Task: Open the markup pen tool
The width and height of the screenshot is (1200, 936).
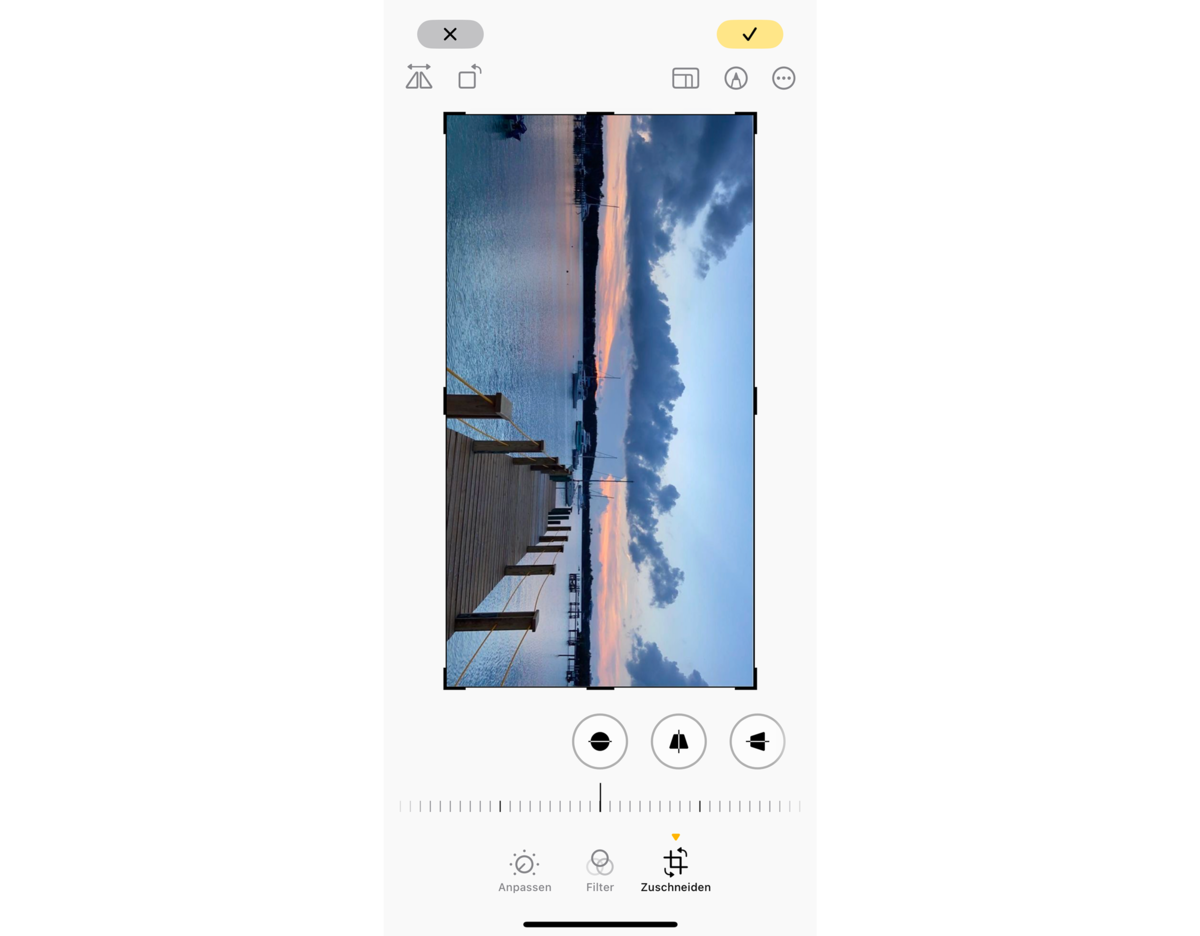Action: pos(736,78)
